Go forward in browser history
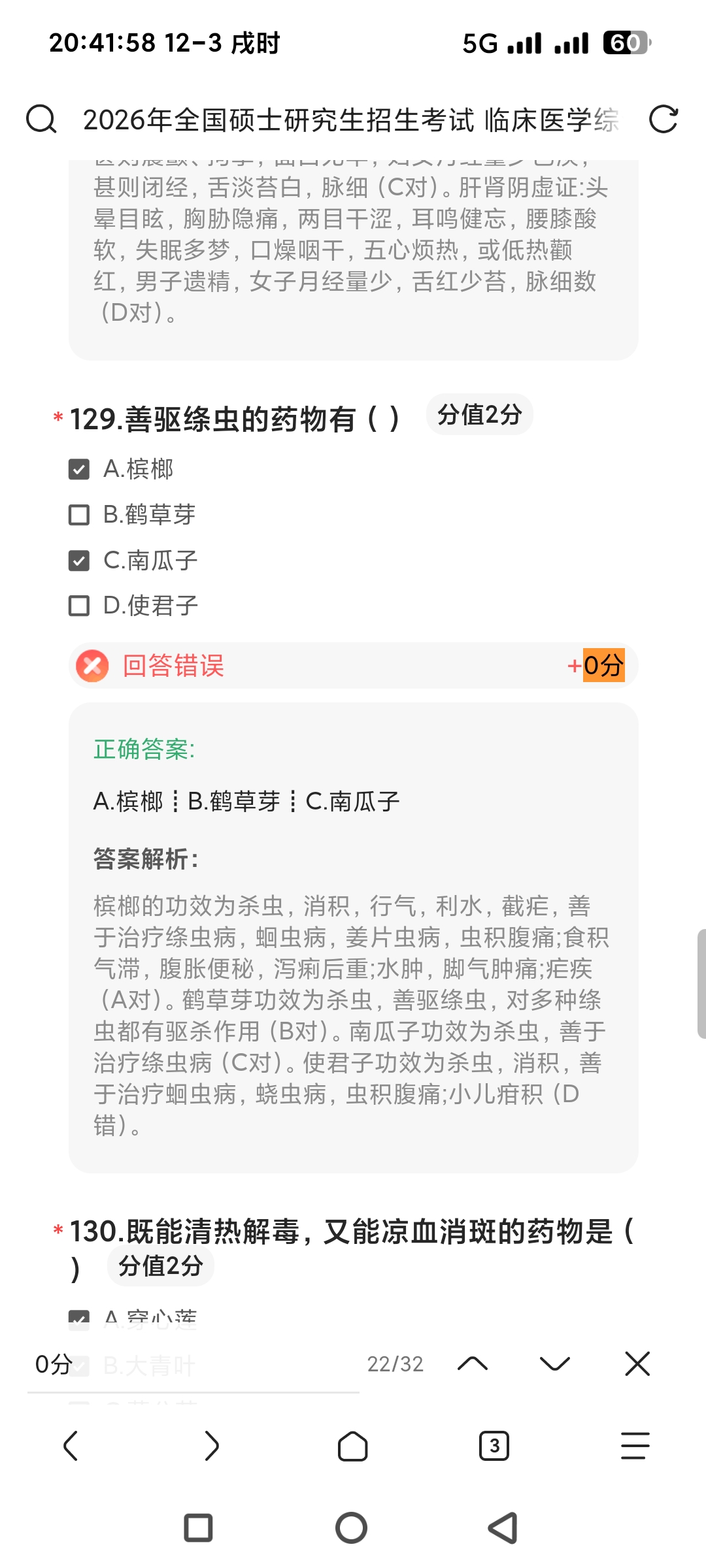 212,1446
